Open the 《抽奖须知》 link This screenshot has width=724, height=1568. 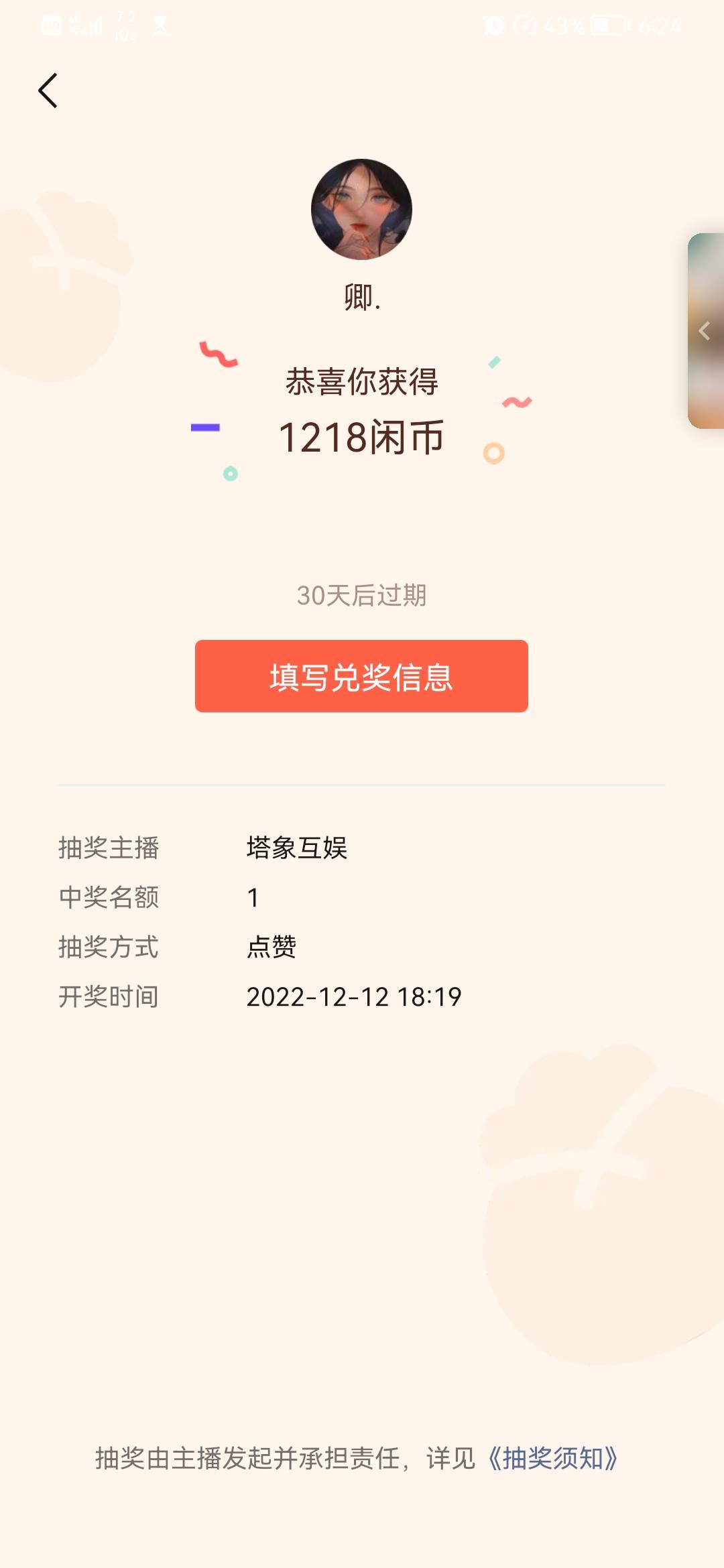552,1459
